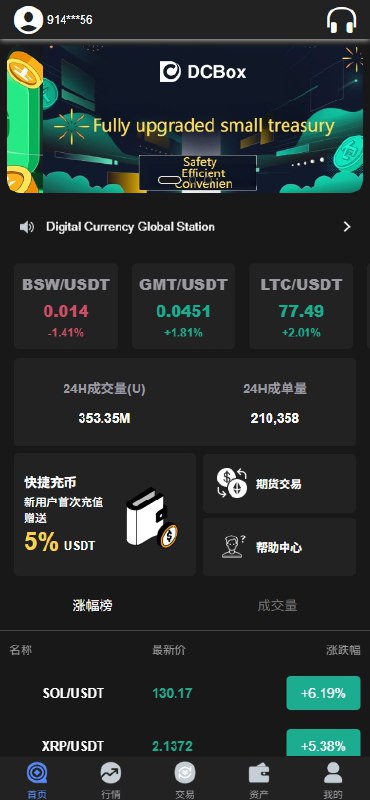Image resolution: width=370 pixels, height=800 pixels.
Task: Expand the Digital Currency Global Station notice
Action: [x=185, y=227]
